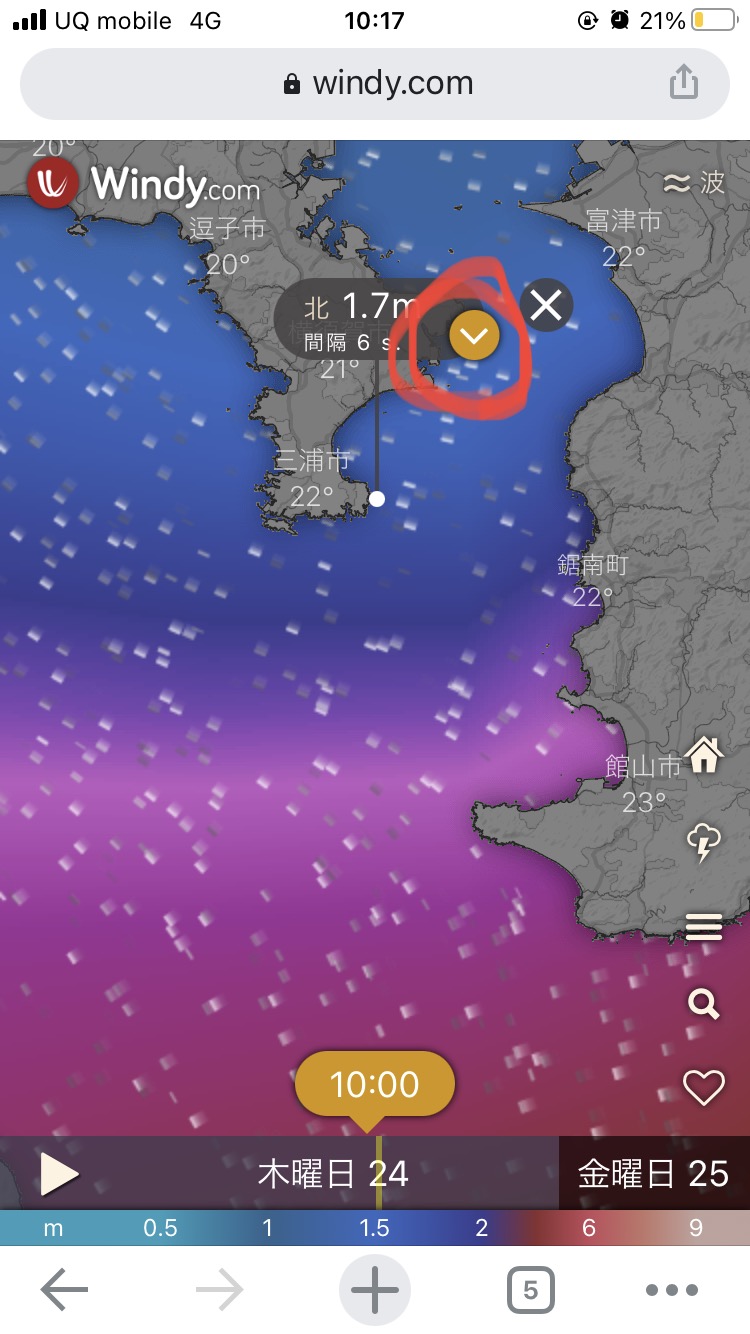Show the 5 open tabs
Viewport: 750px width, 1334px height.
point(530,1291)
